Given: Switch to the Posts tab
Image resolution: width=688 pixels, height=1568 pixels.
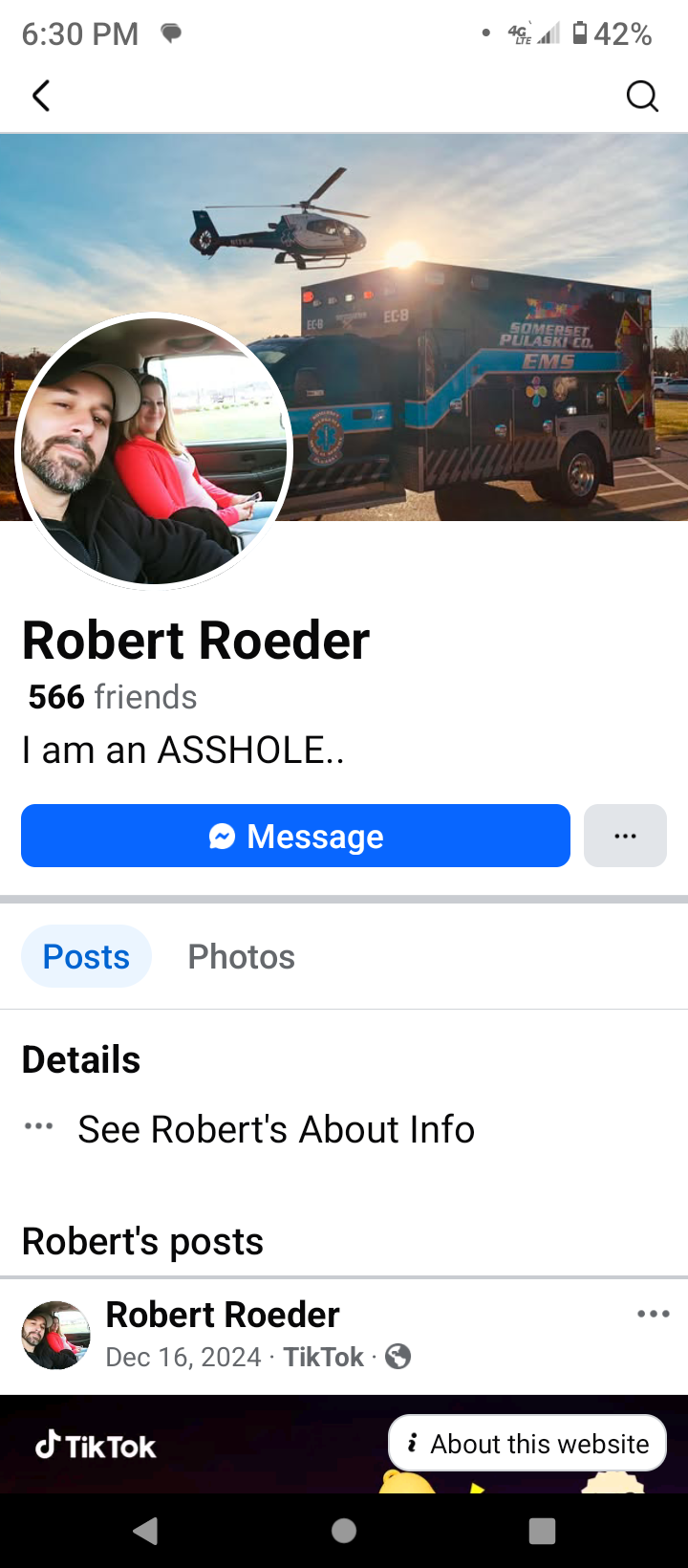Looking at the screenshot, I should [86, 956].
